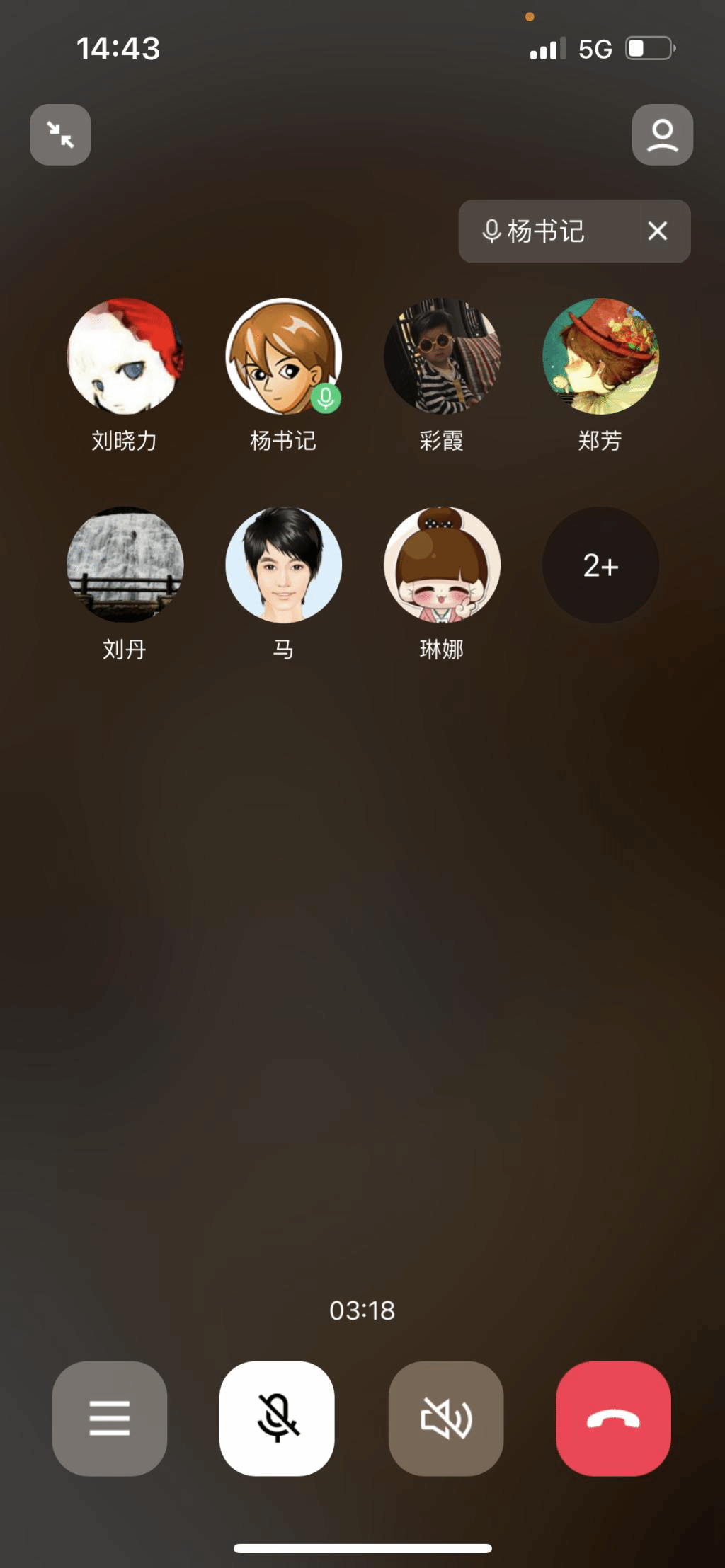Open 刘丹's avatar
Screen dimensions: 725x1568
(x=125, y=565)
